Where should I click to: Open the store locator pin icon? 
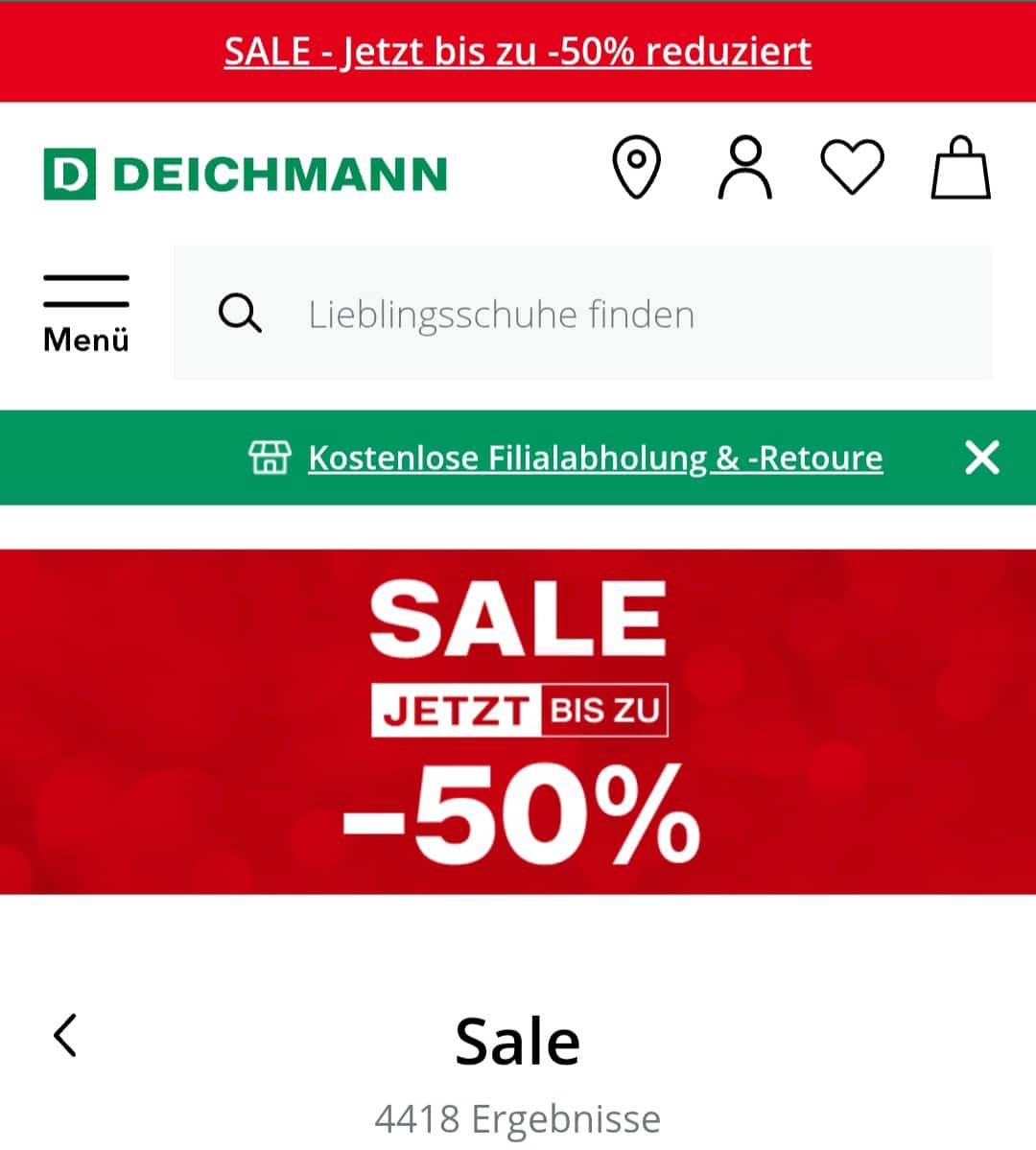coord(636,169)
